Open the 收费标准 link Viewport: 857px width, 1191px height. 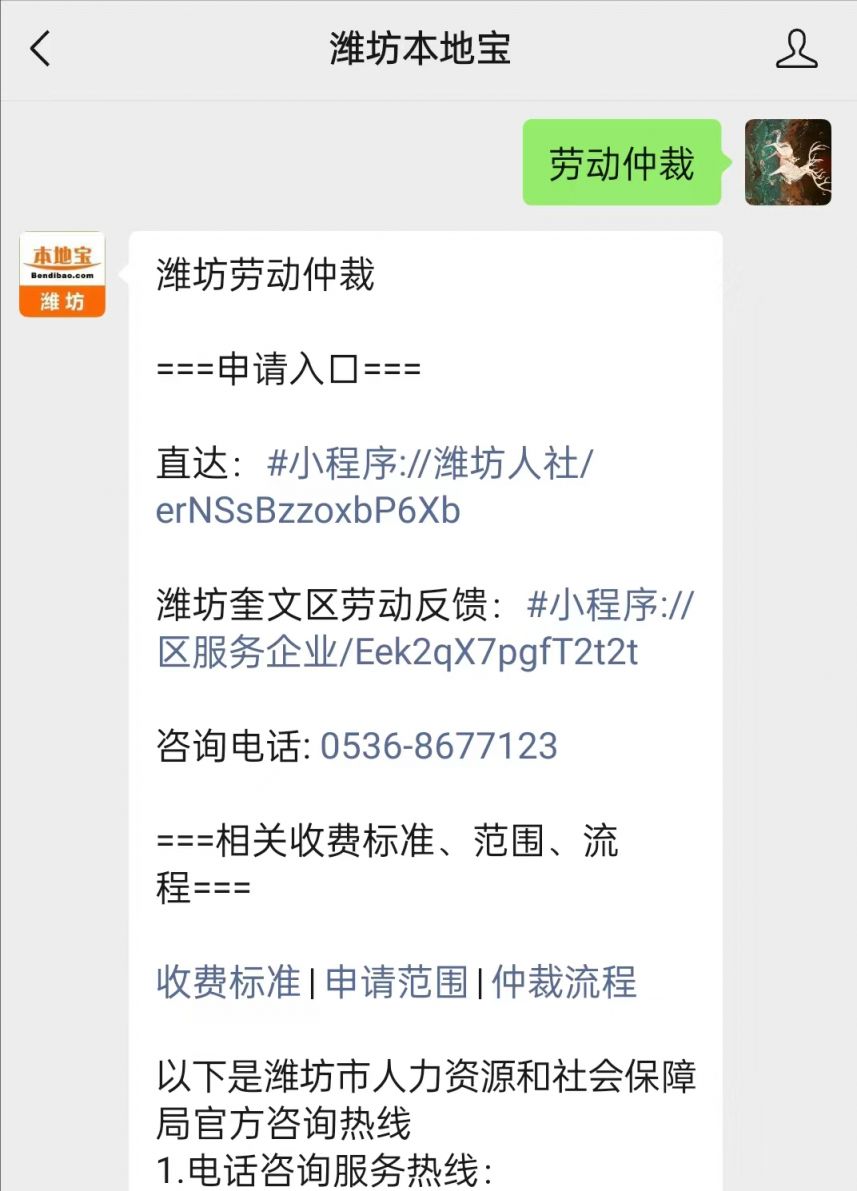[228, 982]
